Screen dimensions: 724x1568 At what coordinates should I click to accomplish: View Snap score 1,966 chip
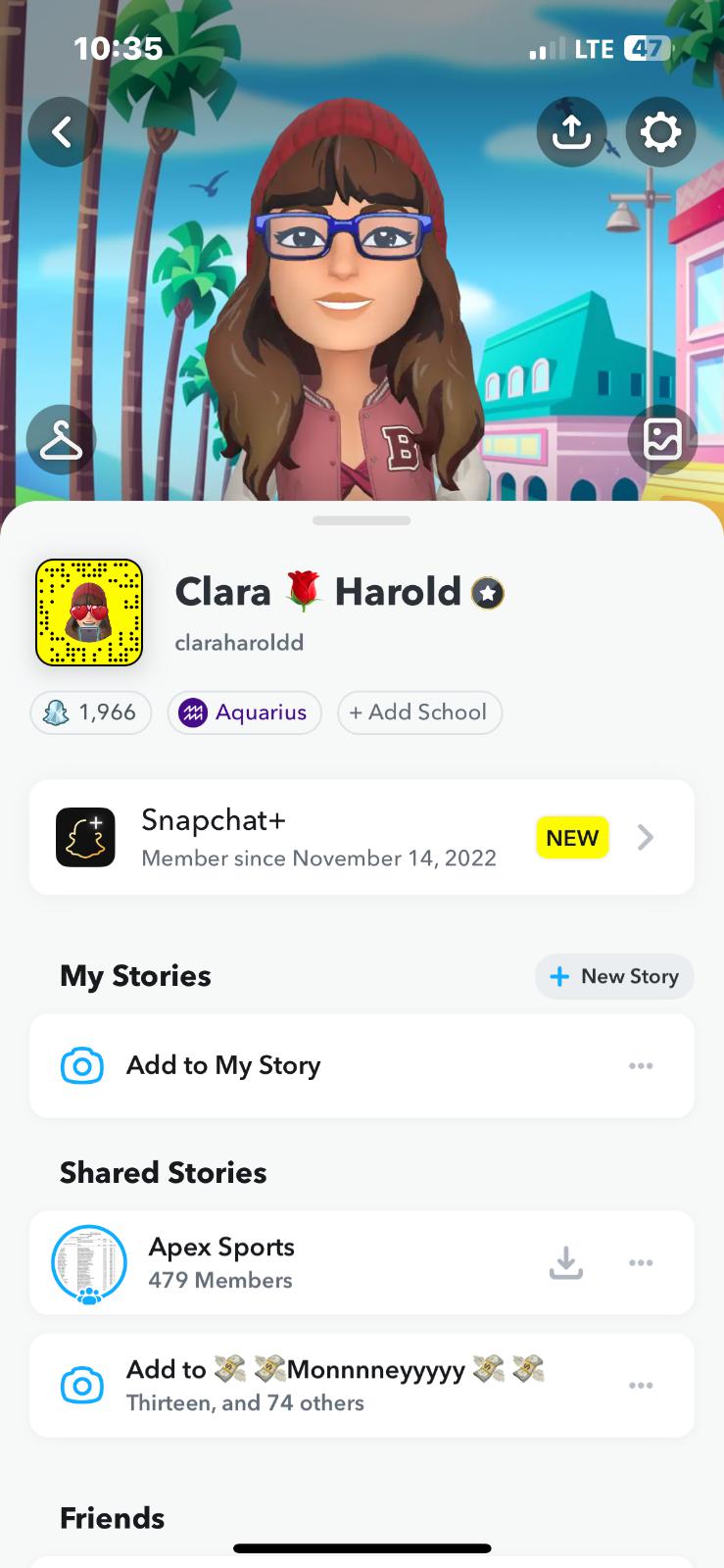(x=91, y=712)
